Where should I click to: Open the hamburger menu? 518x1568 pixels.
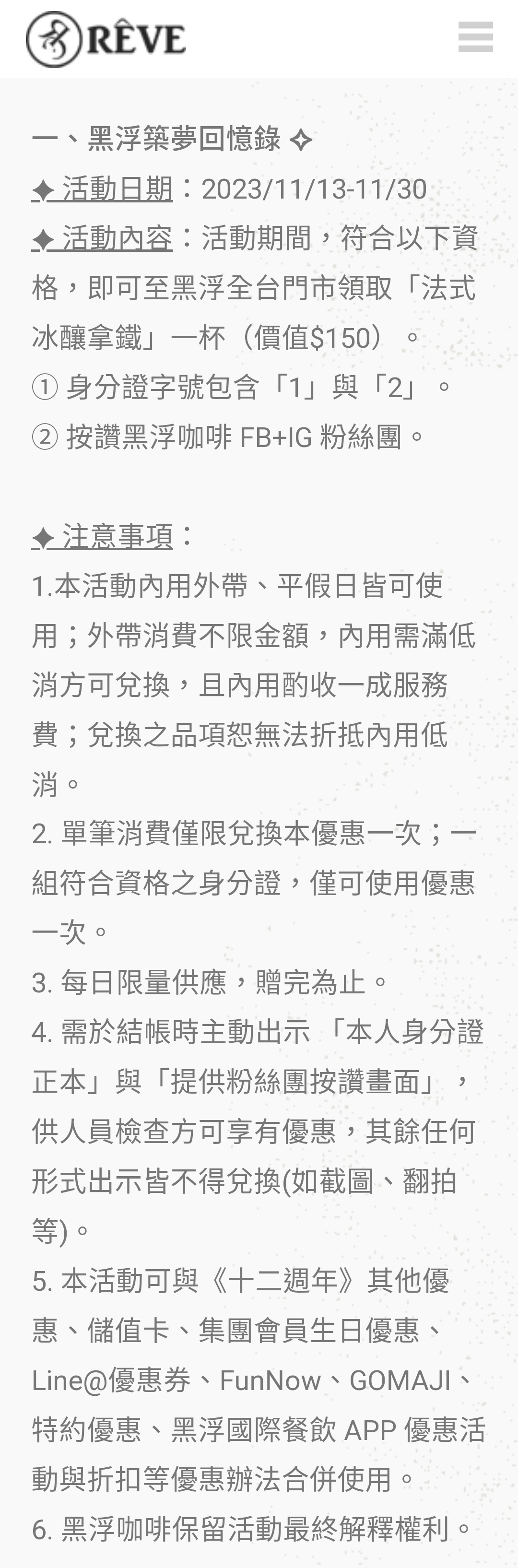pyautogui.click(x=475, y=38)
